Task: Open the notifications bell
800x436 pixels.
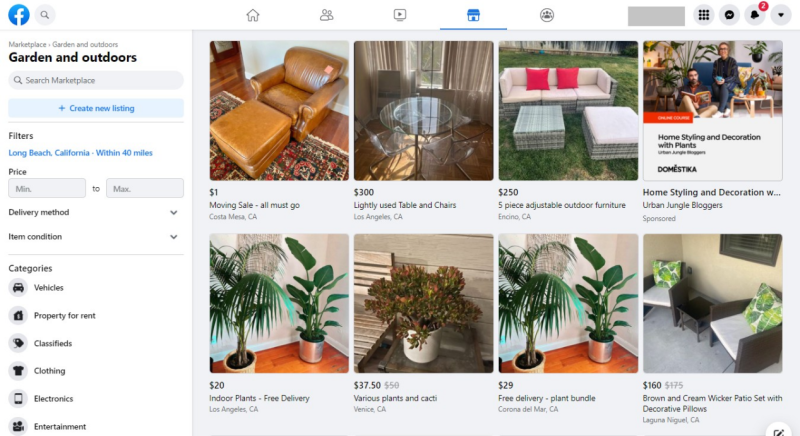Action: click(757, 15)
